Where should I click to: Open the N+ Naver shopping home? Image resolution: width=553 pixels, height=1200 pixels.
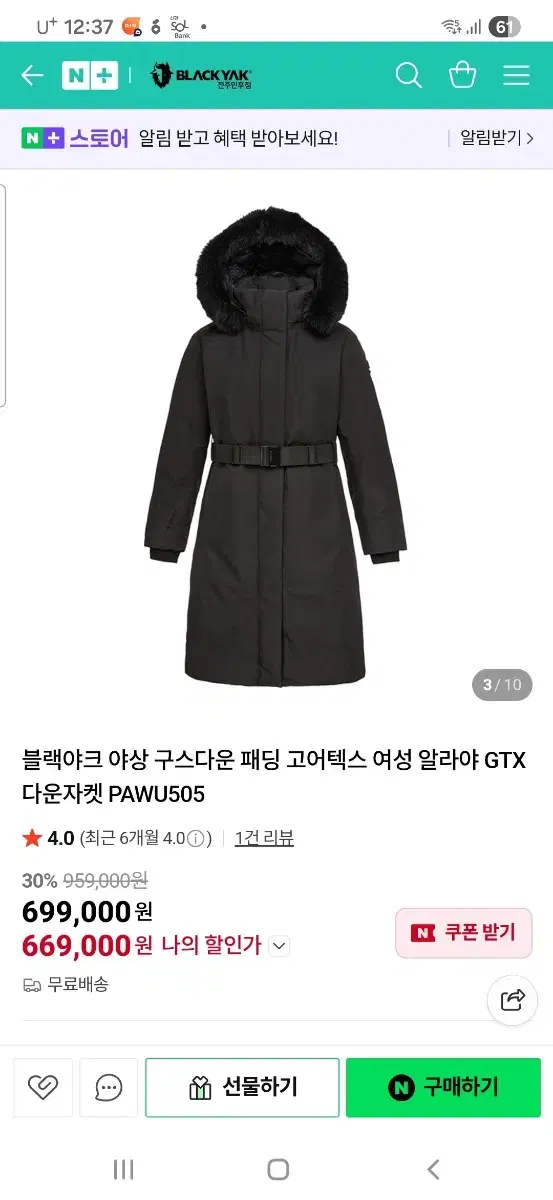[x=90, y=75]
